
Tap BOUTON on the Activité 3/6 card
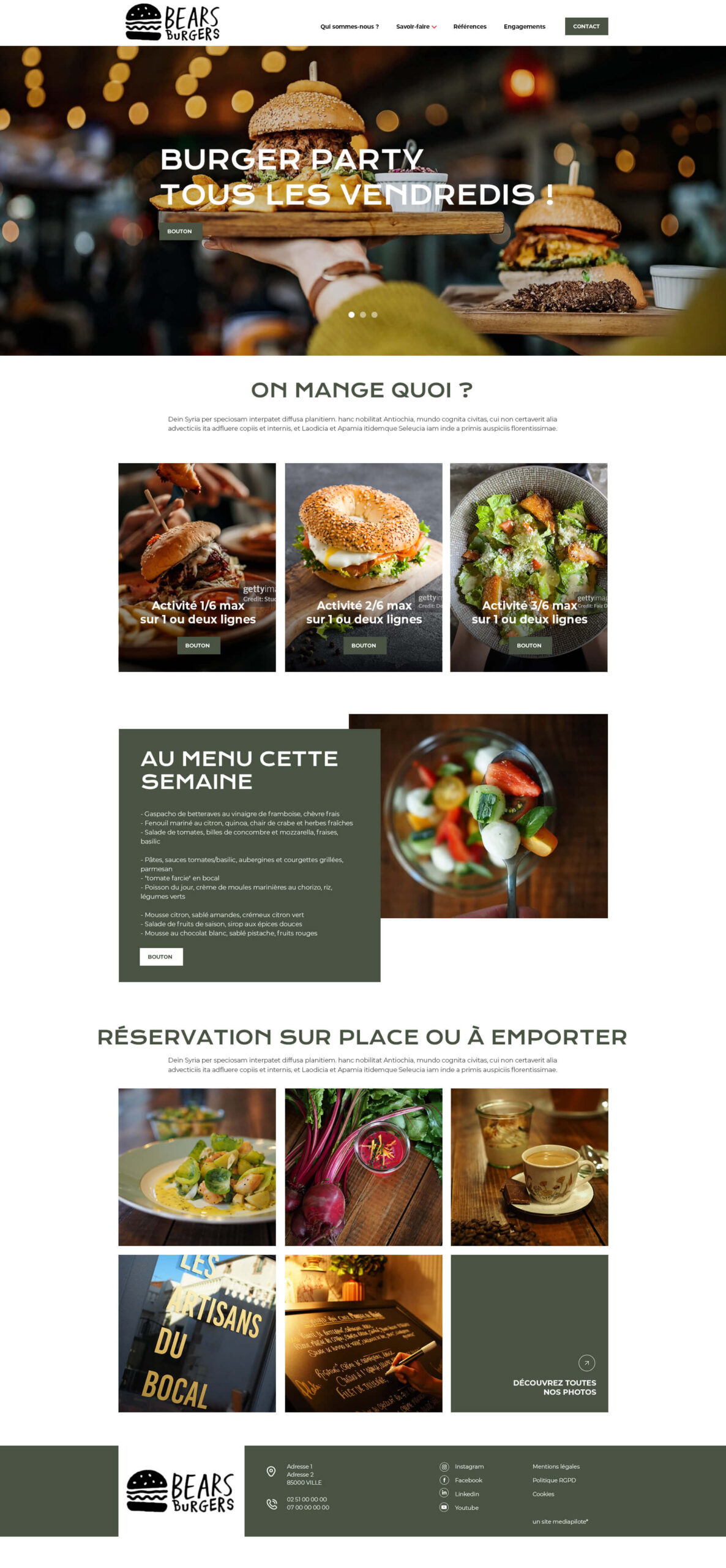tap(529, 645)
